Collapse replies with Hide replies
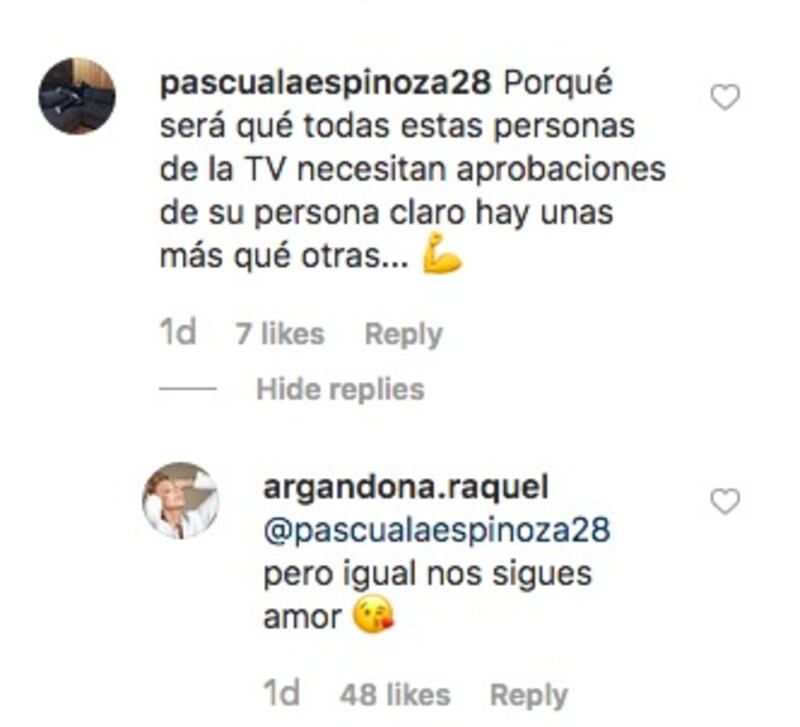This screenshot has height=727, width=800. coord(340,389)
